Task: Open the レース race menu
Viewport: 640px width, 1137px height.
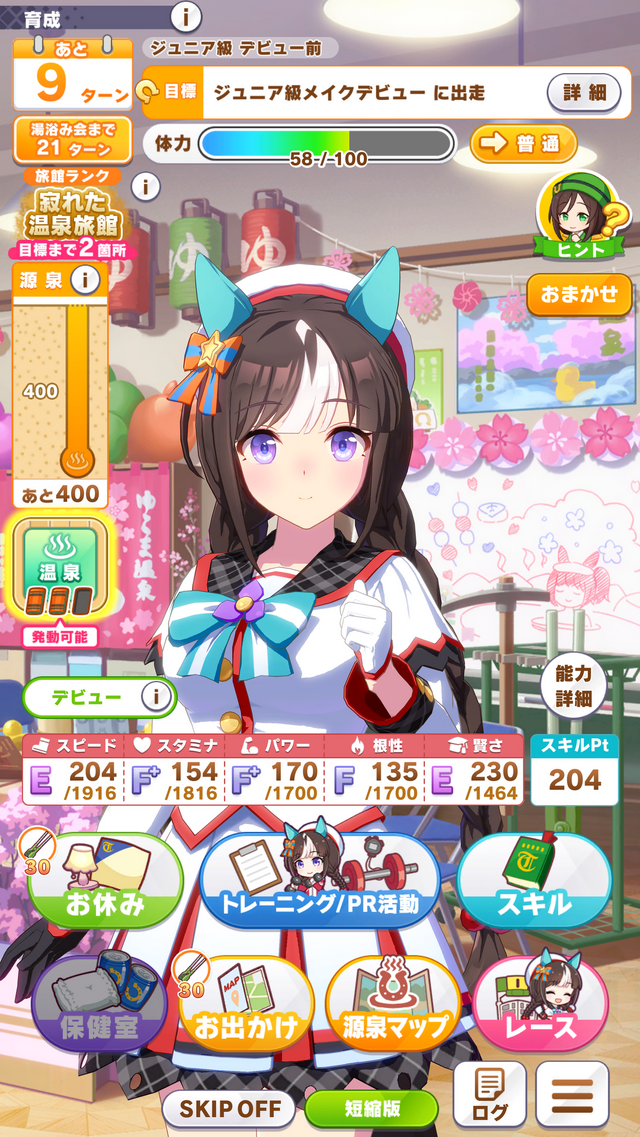Action: [540, 1005]
